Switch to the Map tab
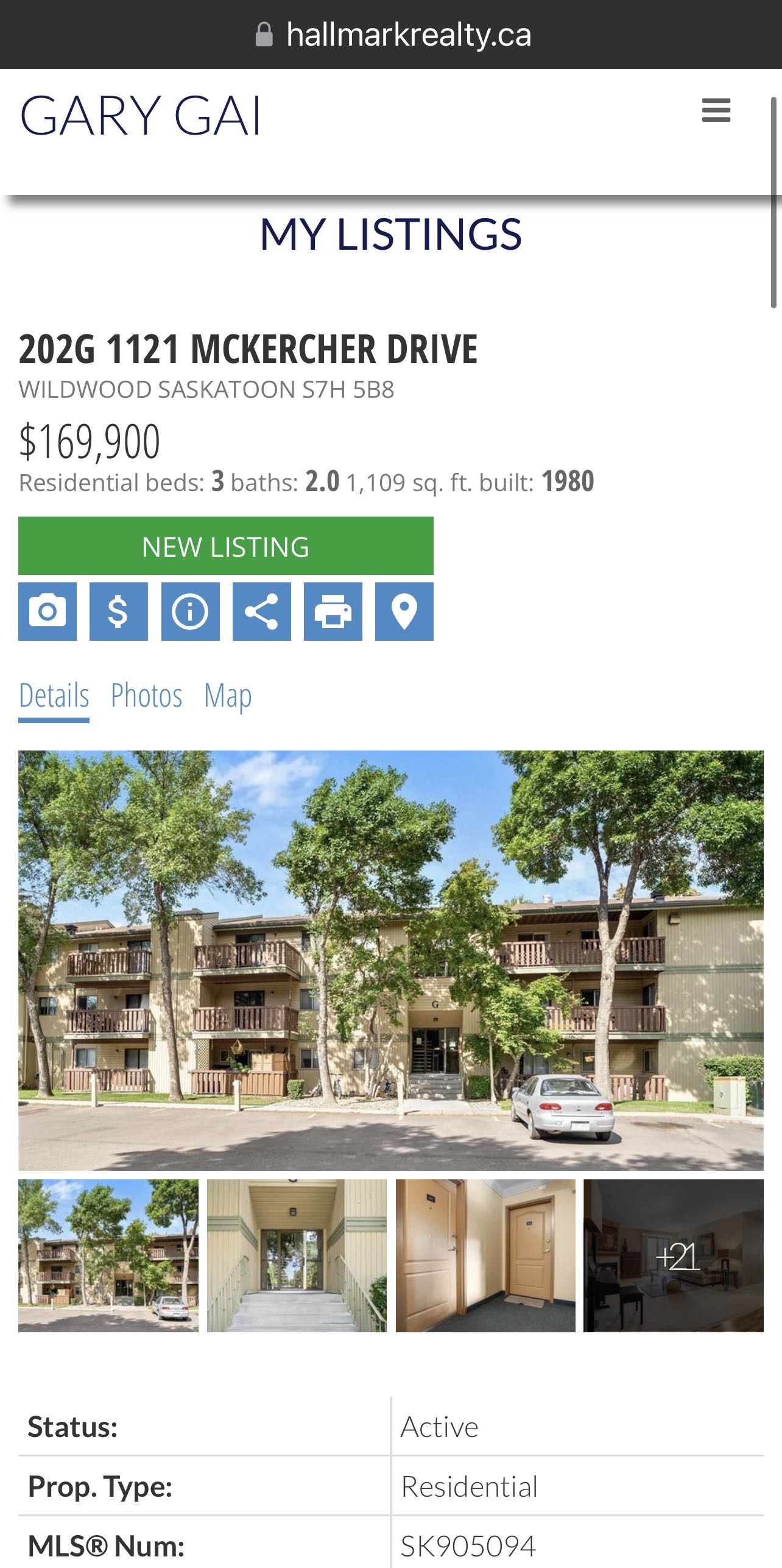782x1568 pixels. [x=227, y=696]
